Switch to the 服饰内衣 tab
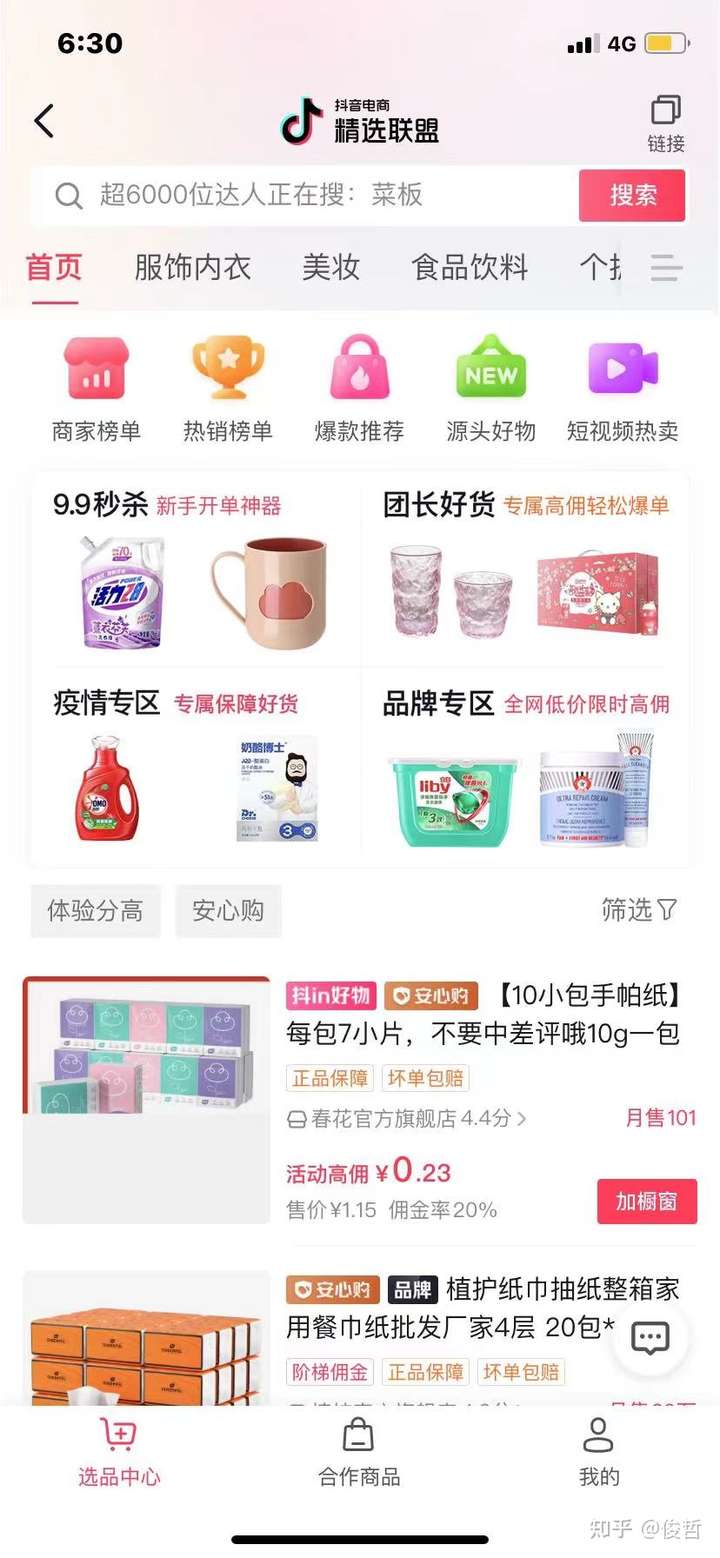 pyautogui.click(x=192, y=267)
